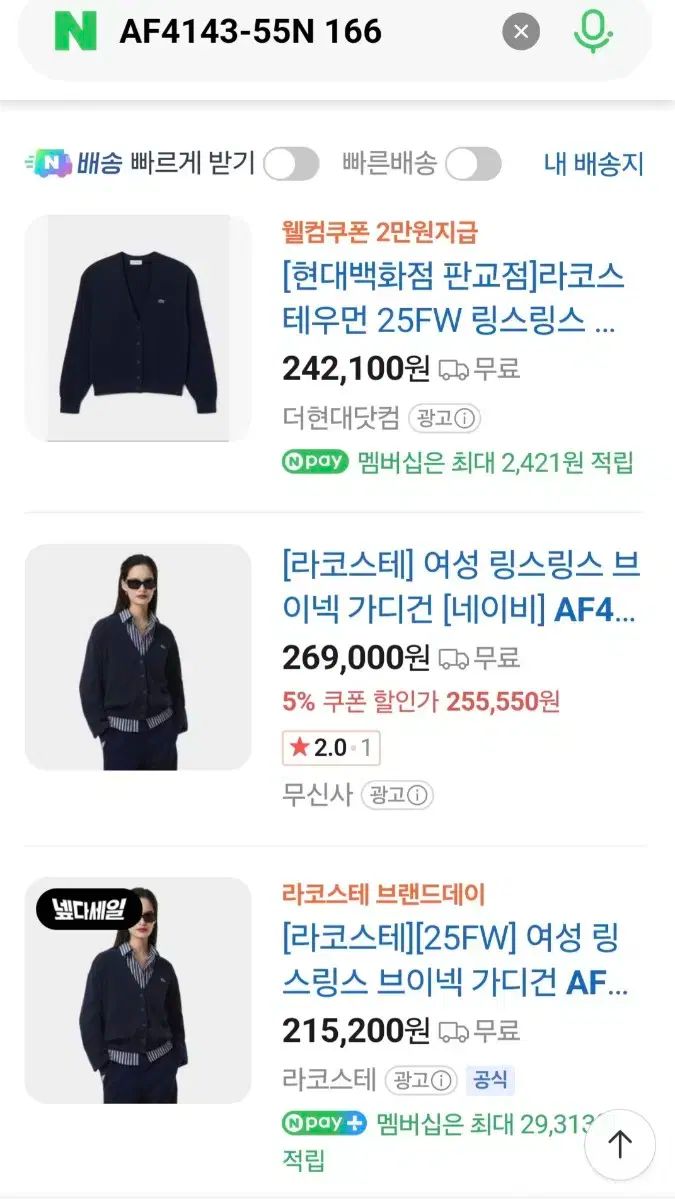Open the 2.0 star rating review badge

(332, 747)
